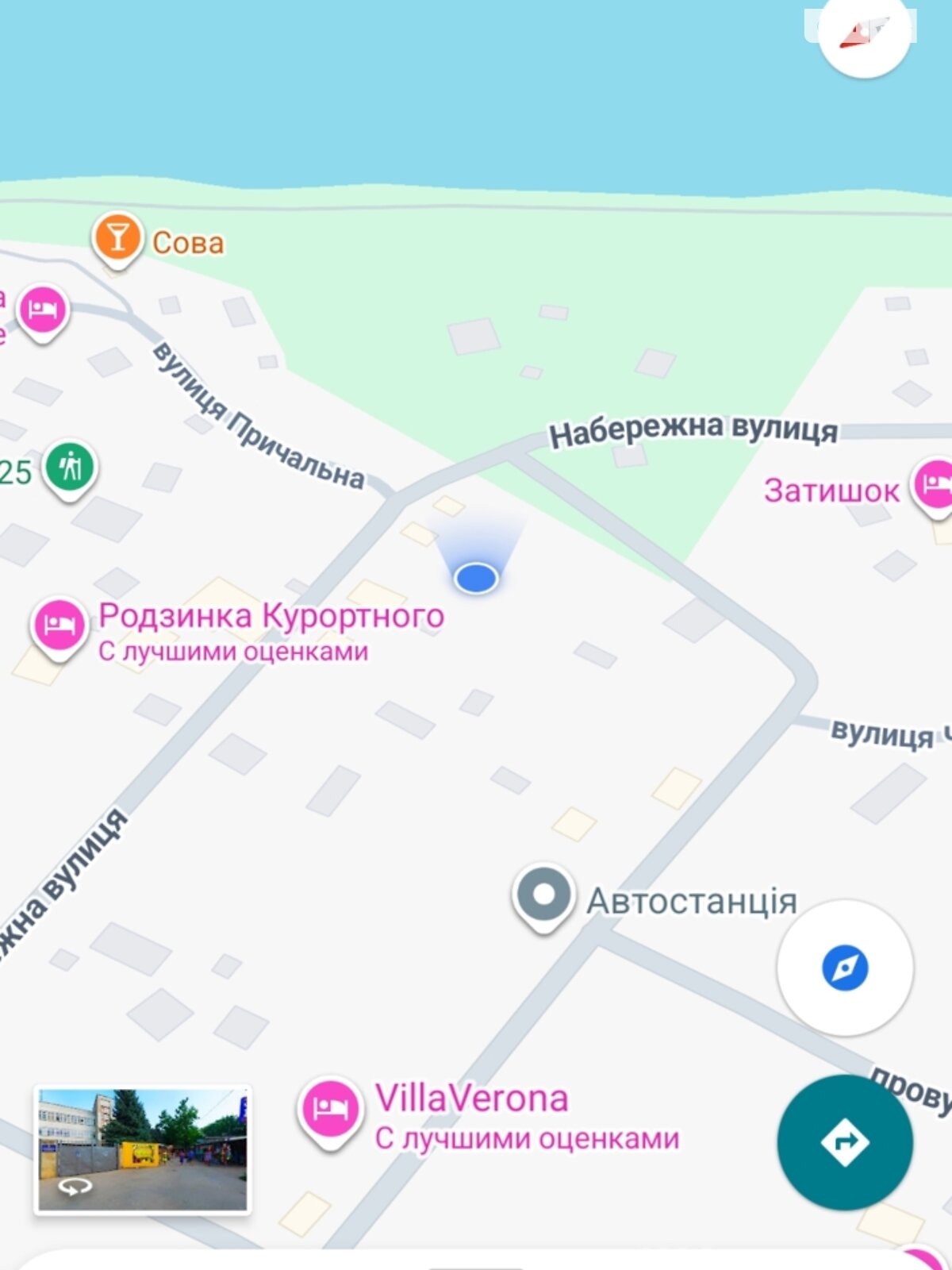Select the VillaVerona hotel marker

(x=331, y=1109)
